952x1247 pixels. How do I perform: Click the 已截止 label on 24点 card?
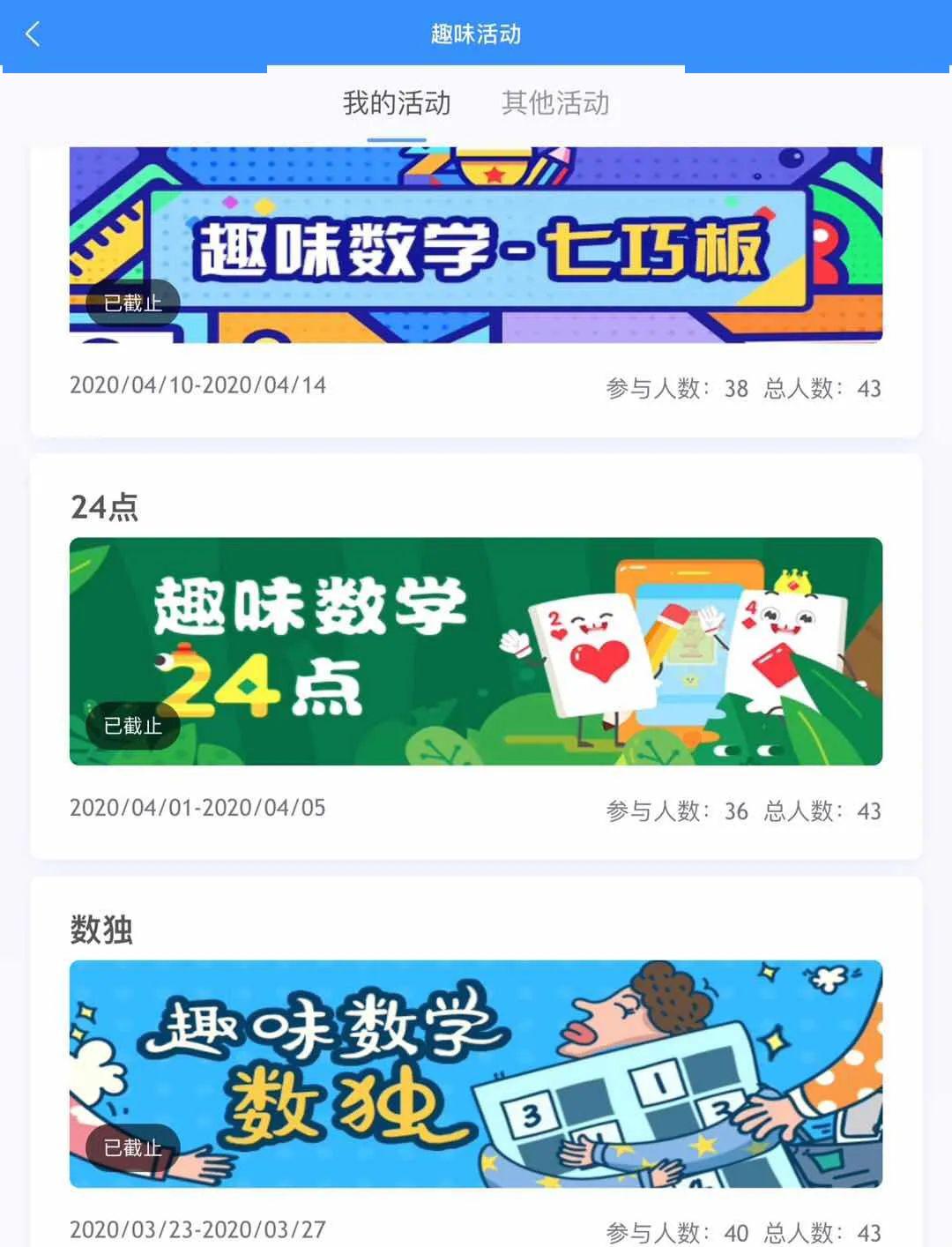pyautogui.click(x=132, y=726)
